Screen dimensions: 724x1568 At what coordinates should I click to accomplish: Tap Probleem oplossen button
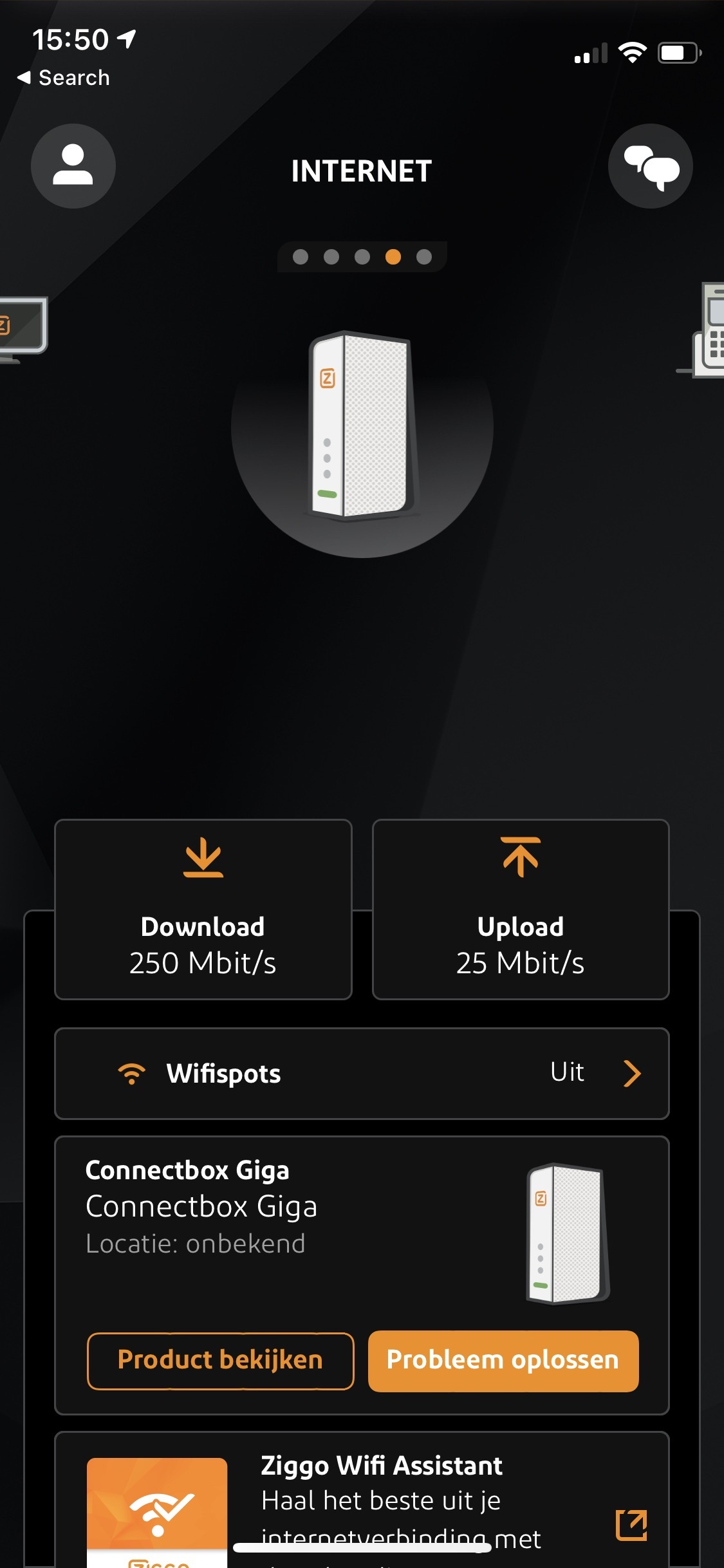[x=503, y=1360]
